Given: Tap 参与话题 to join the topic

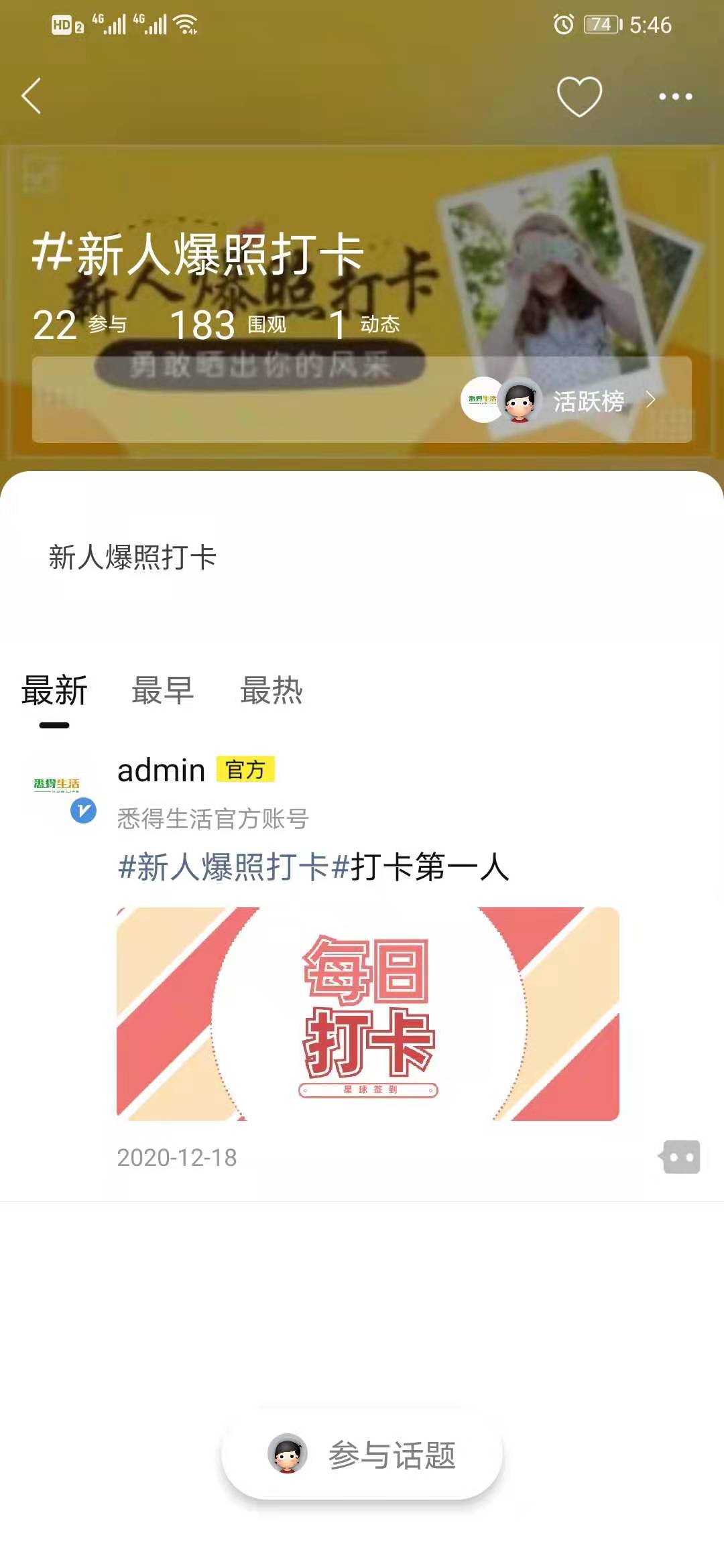Looking at the screenshot, I should click(x=362, y=1455).
